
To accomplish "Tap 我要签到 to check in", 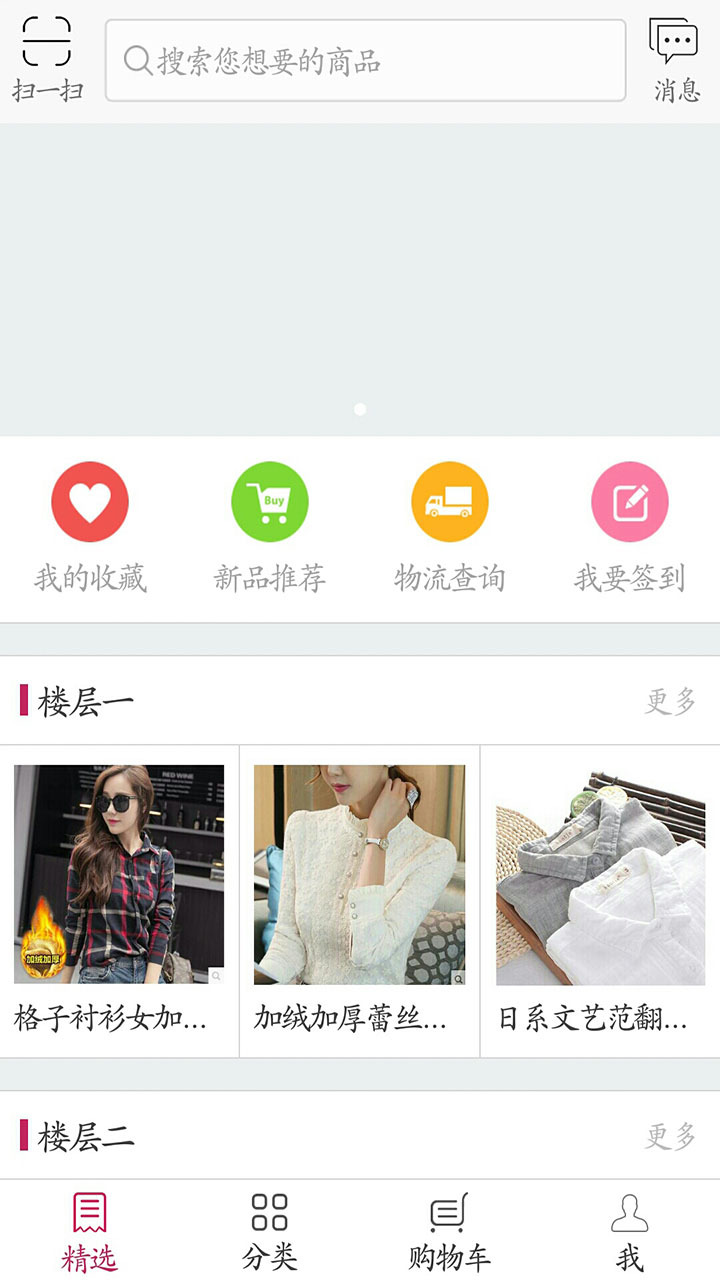I will (630, 527).
